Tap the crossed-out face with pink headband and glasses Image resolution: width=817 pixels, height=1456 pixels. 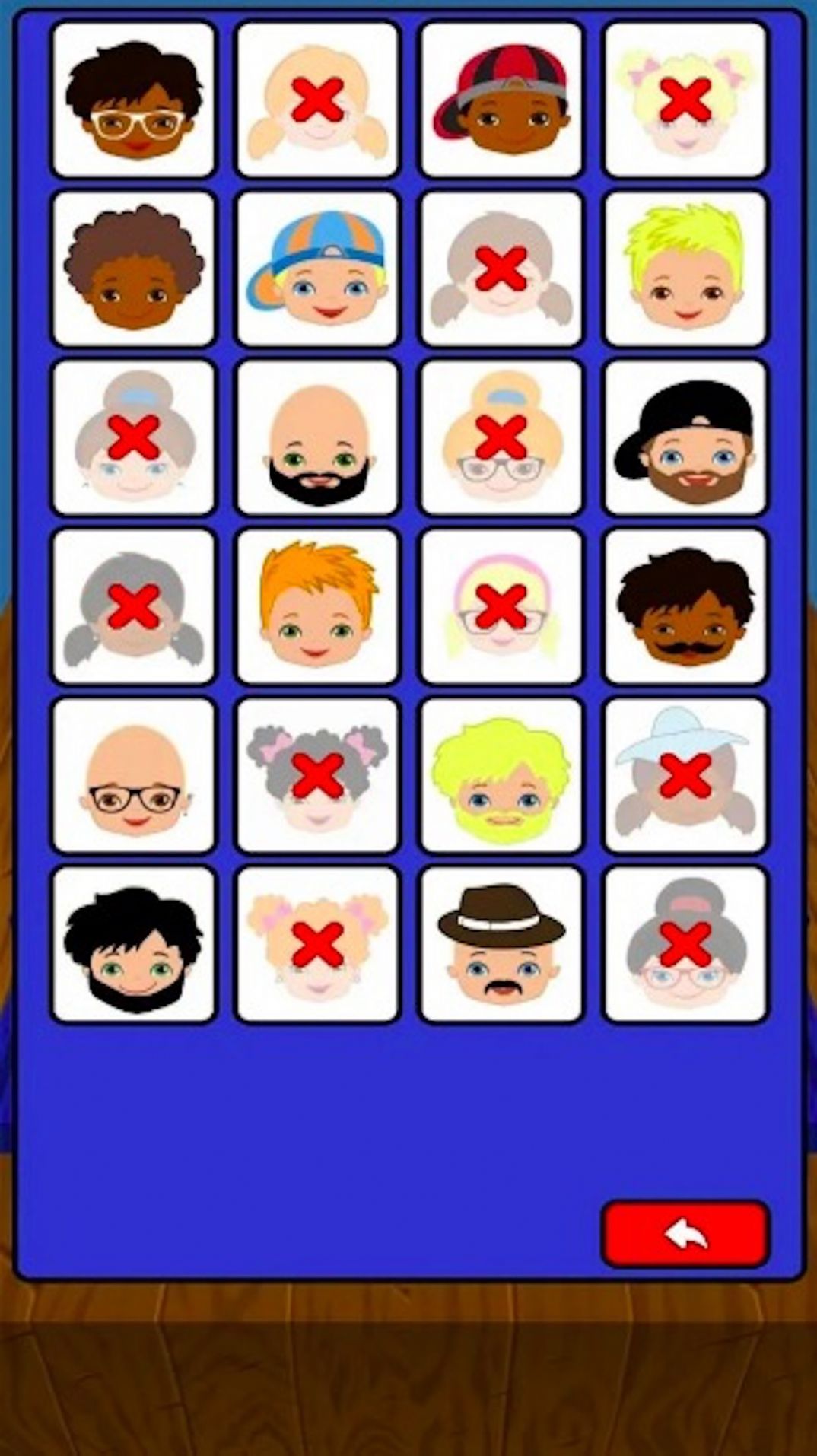(501, 606)
